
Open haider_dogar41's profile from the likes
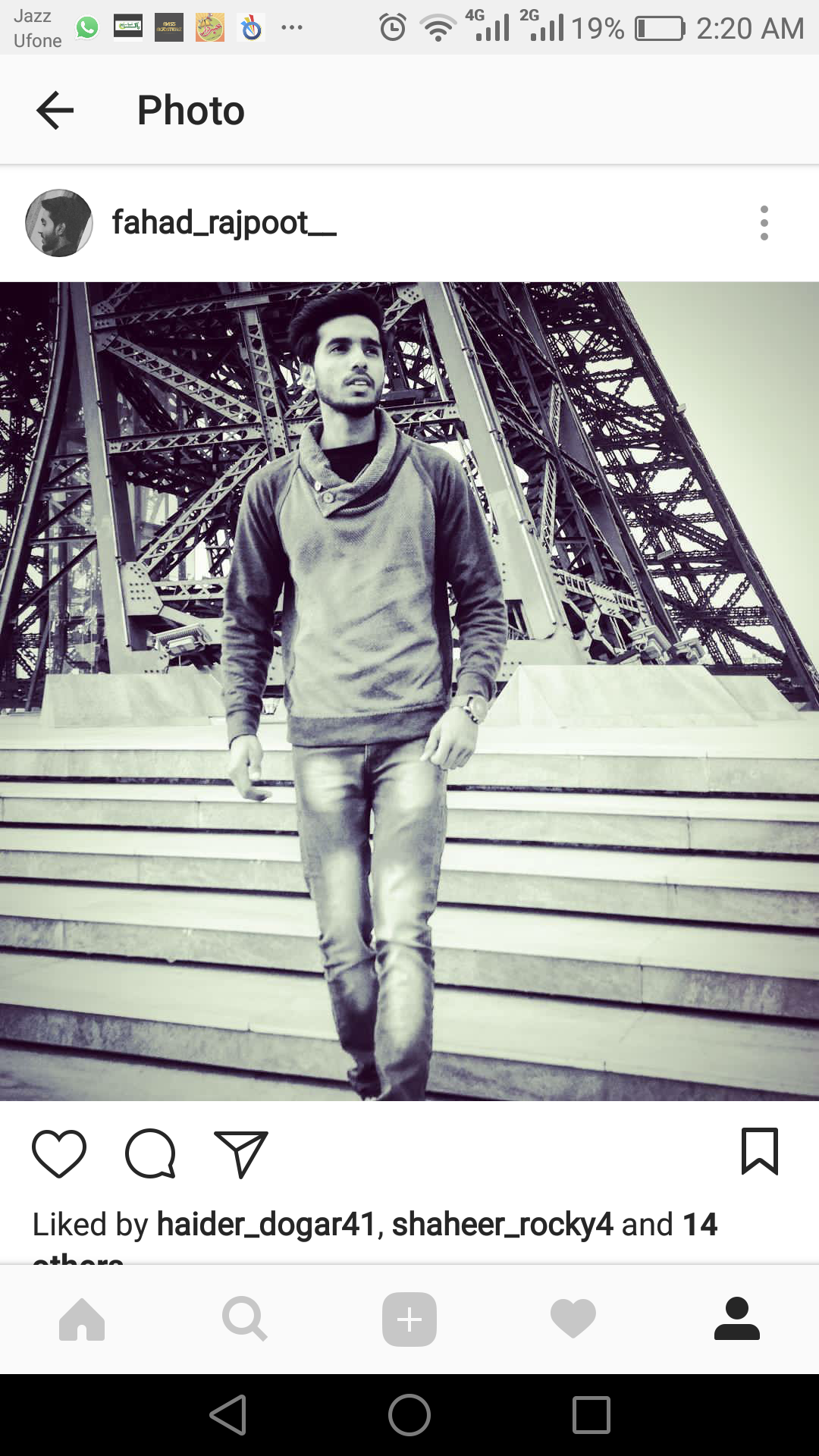(x=266, y=1224)
